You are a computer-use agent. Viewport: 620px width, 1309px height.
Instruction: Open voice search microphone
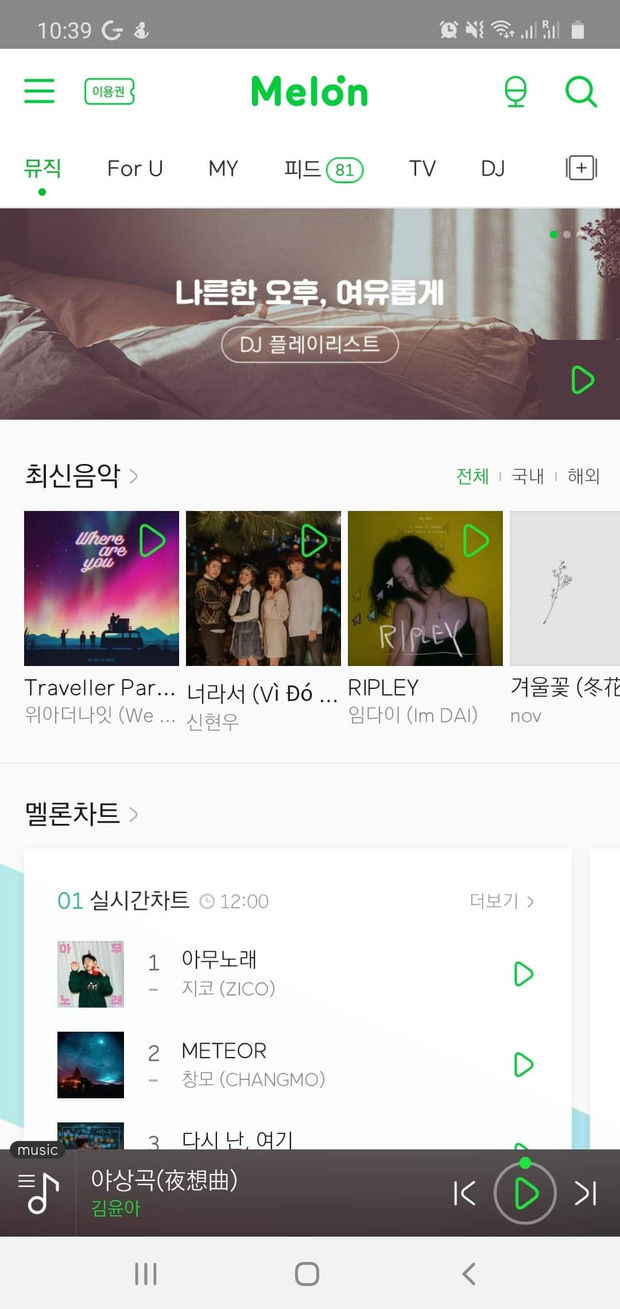coord(515,92)
